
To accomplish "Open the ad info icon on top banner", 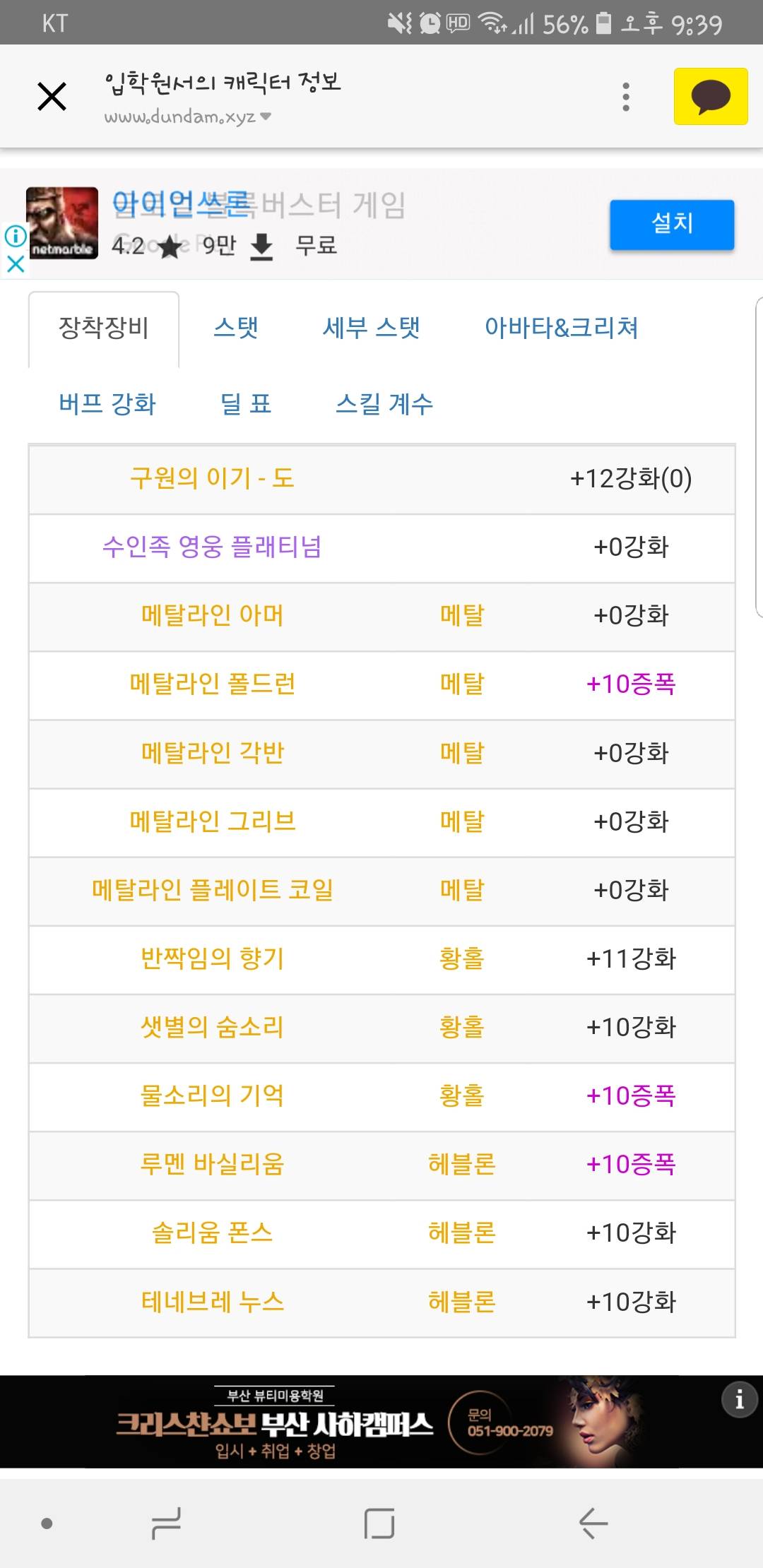I will click(x=16, y=236).
